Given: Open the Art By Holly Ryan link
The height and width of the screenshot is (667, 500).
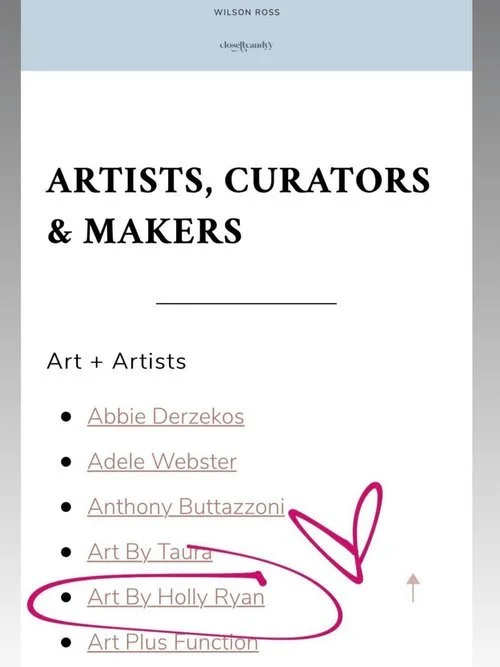Looking at the screenshot, I should 176,597.
